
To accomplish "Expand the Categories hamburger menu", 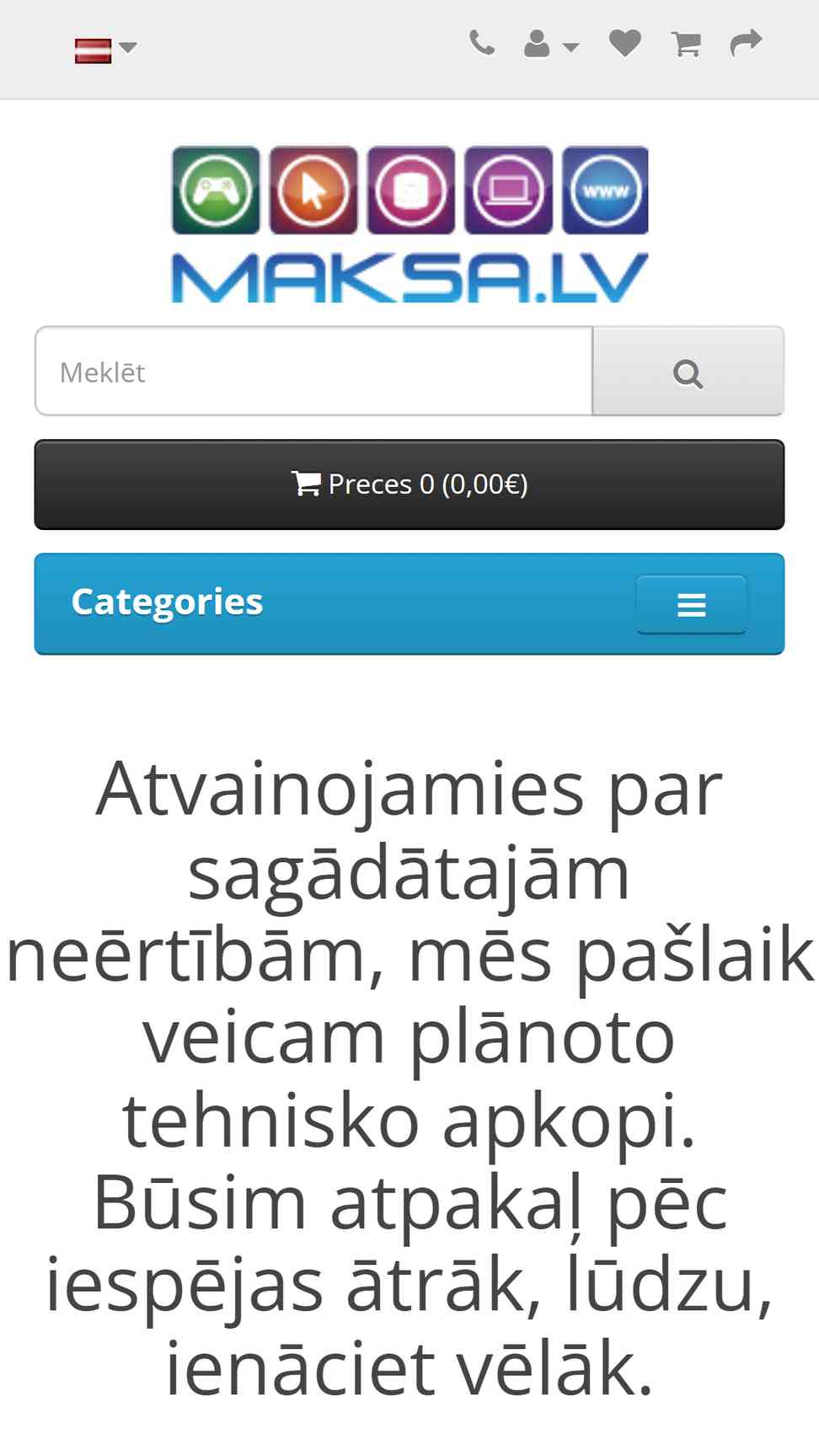I will coord(691,604).
